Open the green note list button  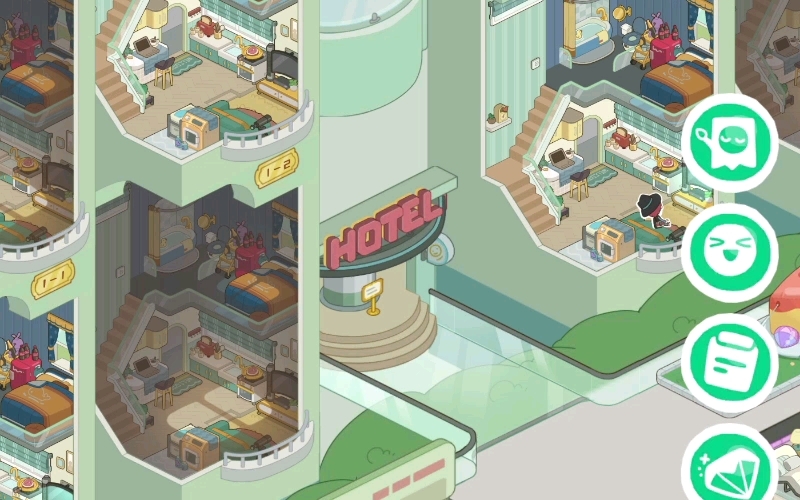pos(732,363)
